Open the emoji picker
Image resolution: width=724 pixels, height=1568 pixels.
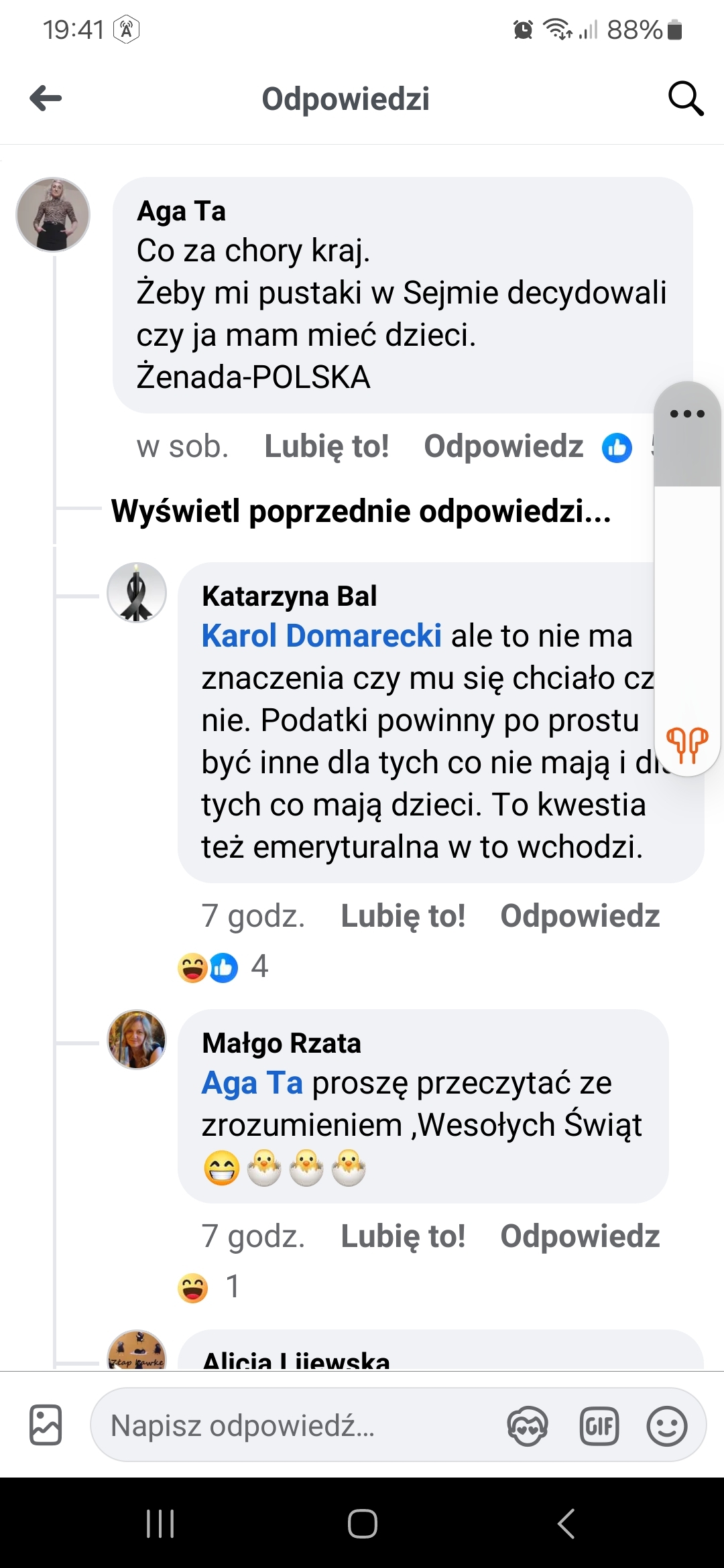(x=666, y=1426)
